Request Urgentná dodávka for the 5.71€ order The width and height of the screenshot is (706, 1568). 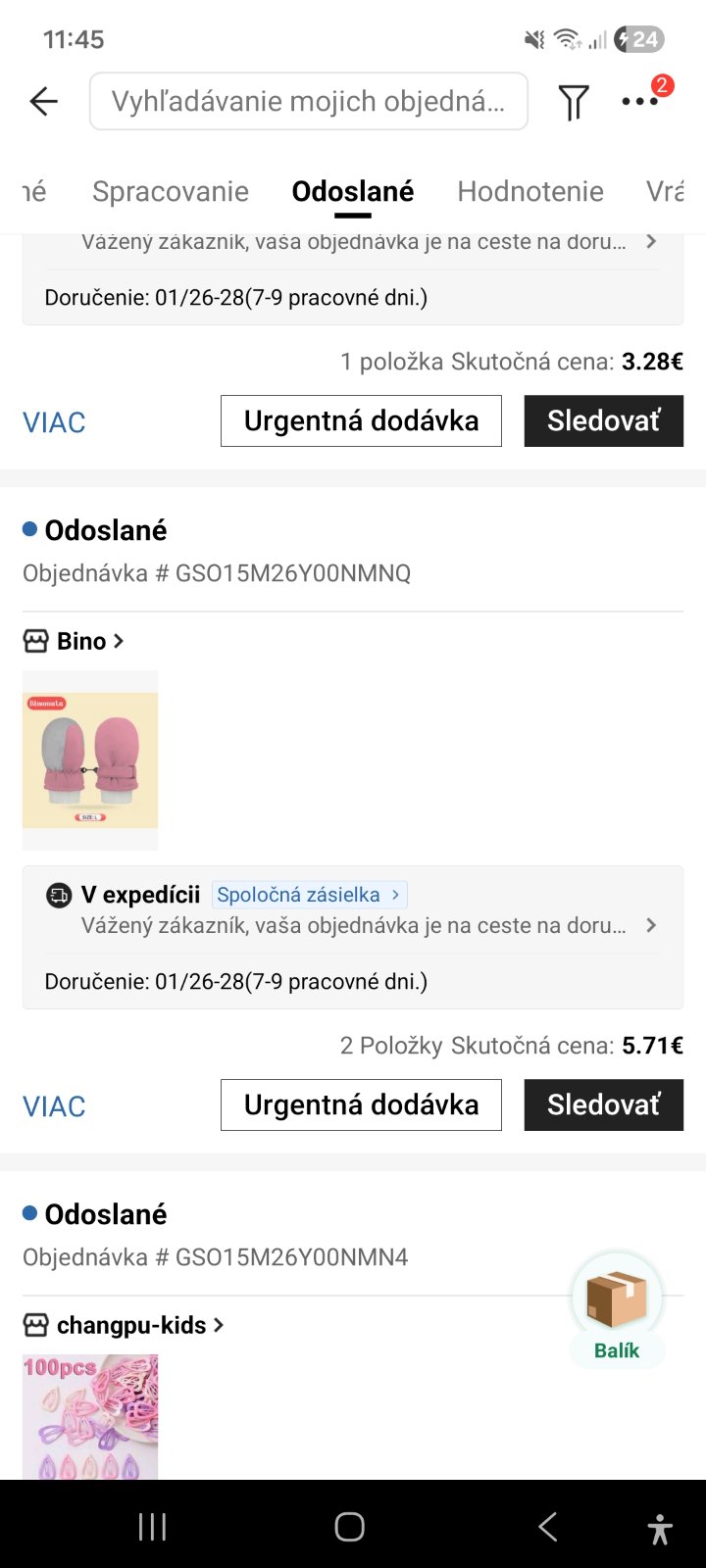[x=361, y=1105]
